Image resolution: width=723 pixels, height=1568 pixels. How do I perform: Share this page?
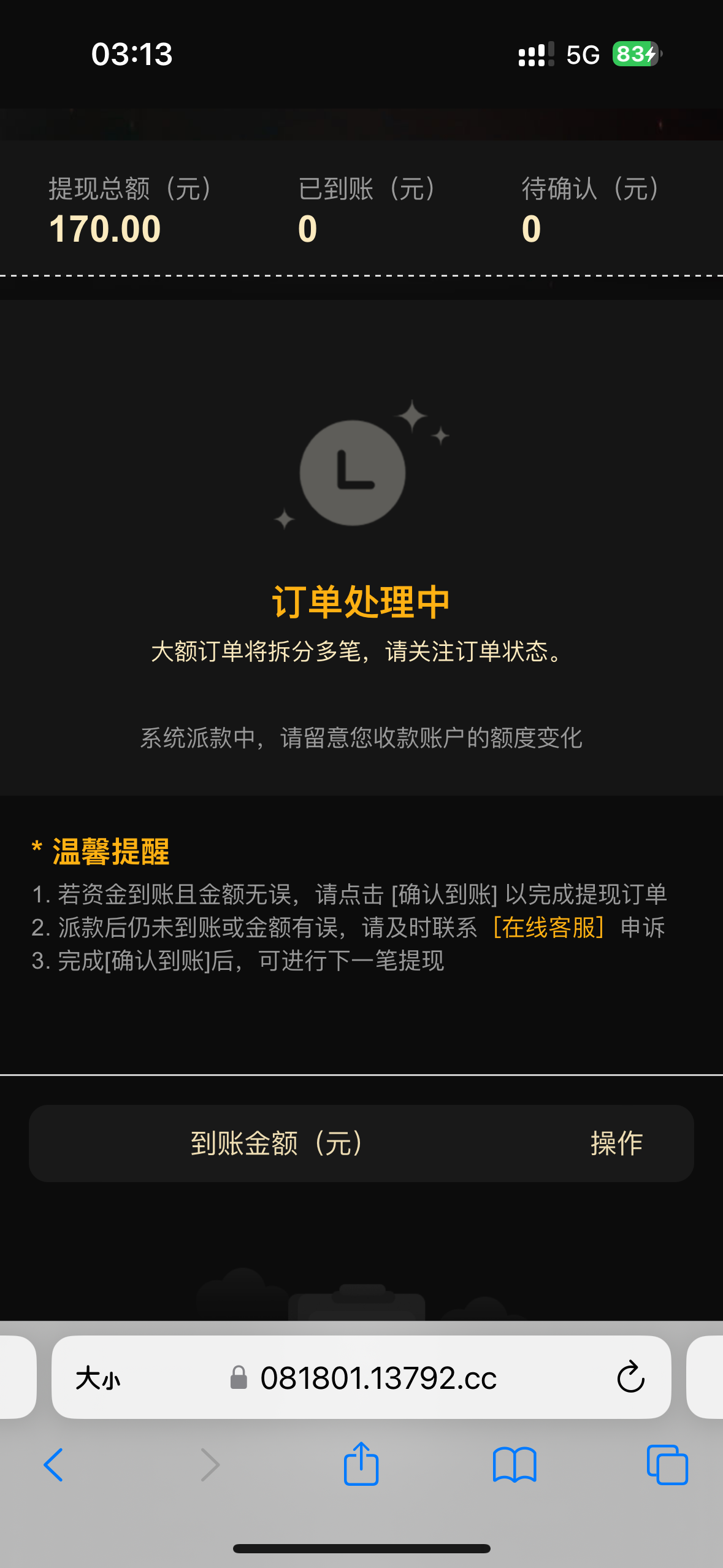click(x=361, y=1464)
